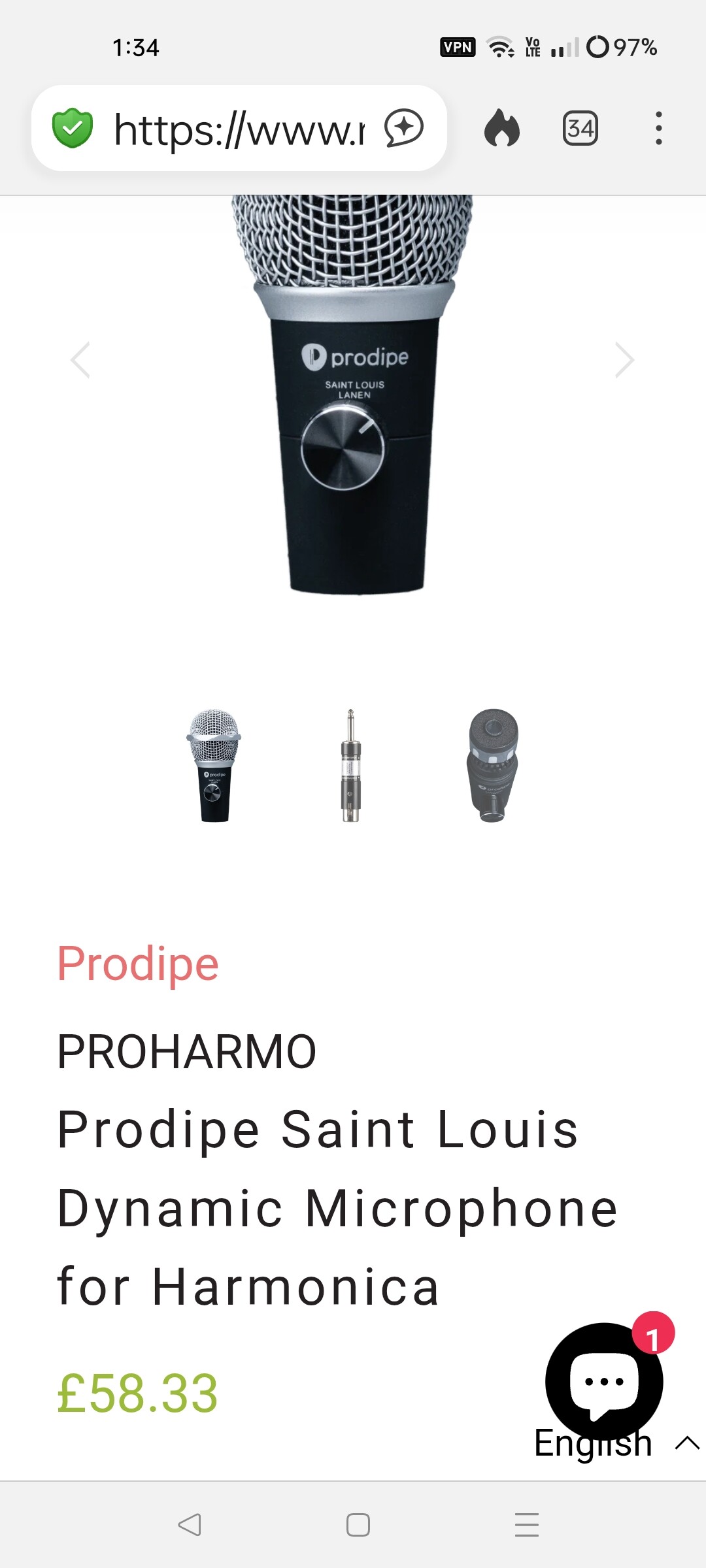Select the microphone top-view thumbnail
The width and height of the screenshot is (706, 1568).
[493, 766]
